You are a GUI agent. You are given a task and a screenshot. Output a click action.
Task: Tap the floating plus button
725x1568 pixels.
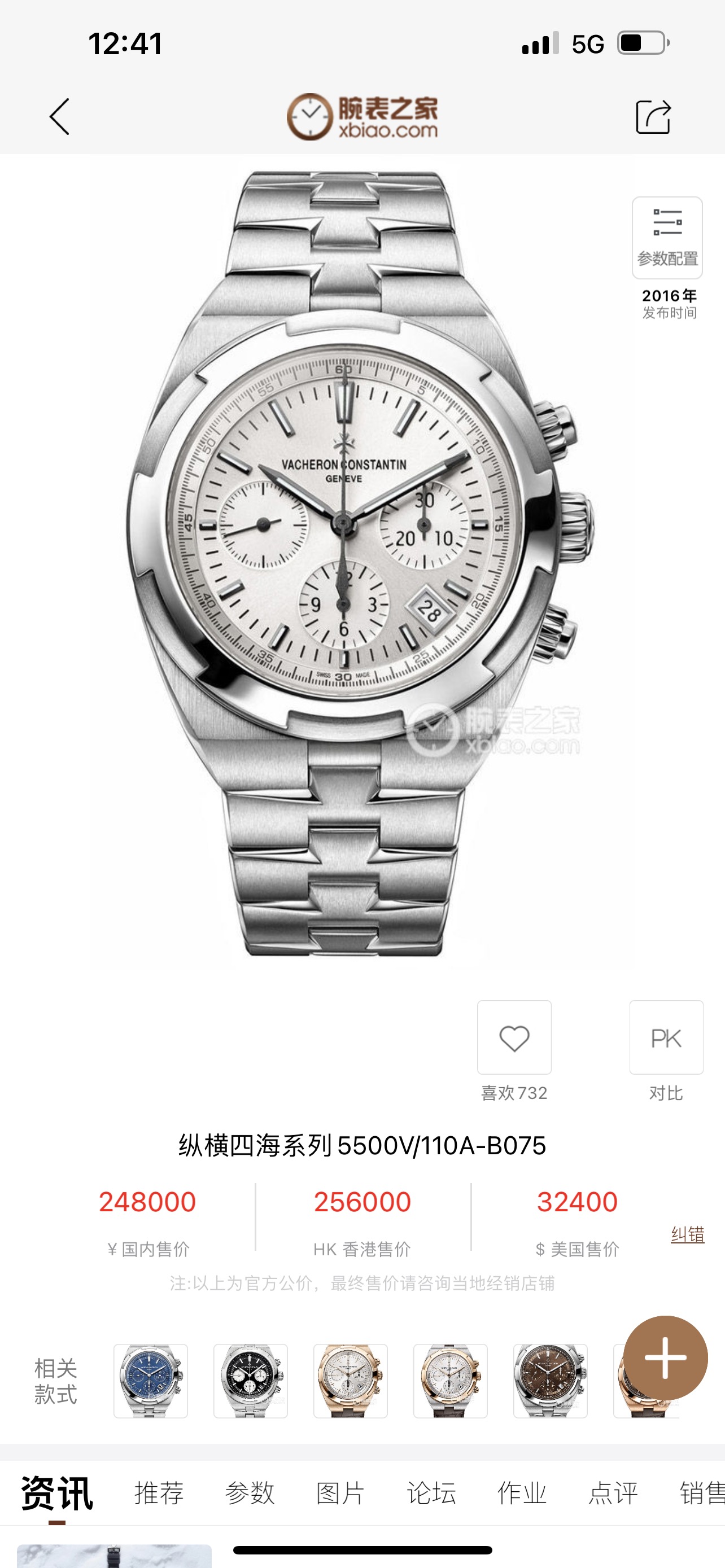tap(665, 1358)
